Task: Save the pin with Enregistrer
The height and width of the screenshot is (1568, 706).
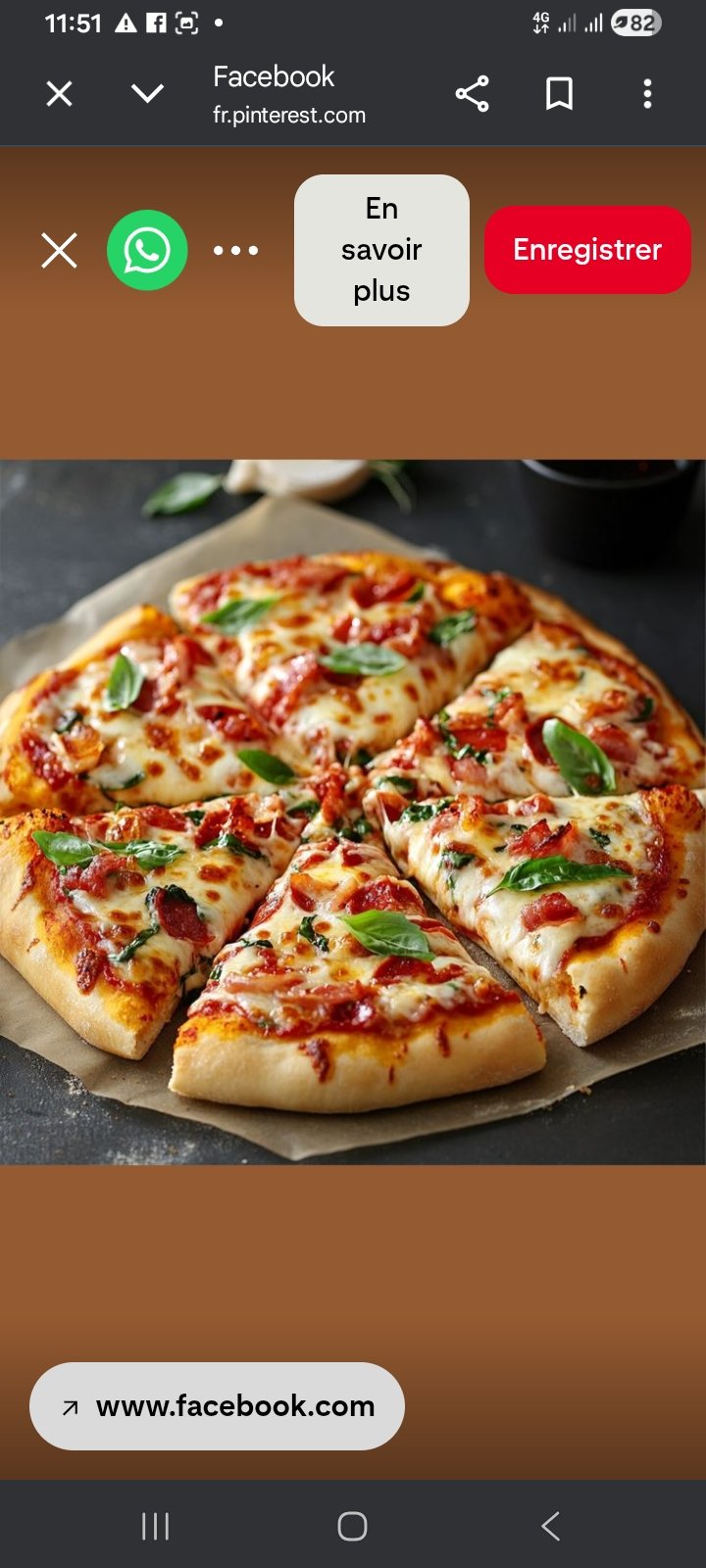Action: 587,250
